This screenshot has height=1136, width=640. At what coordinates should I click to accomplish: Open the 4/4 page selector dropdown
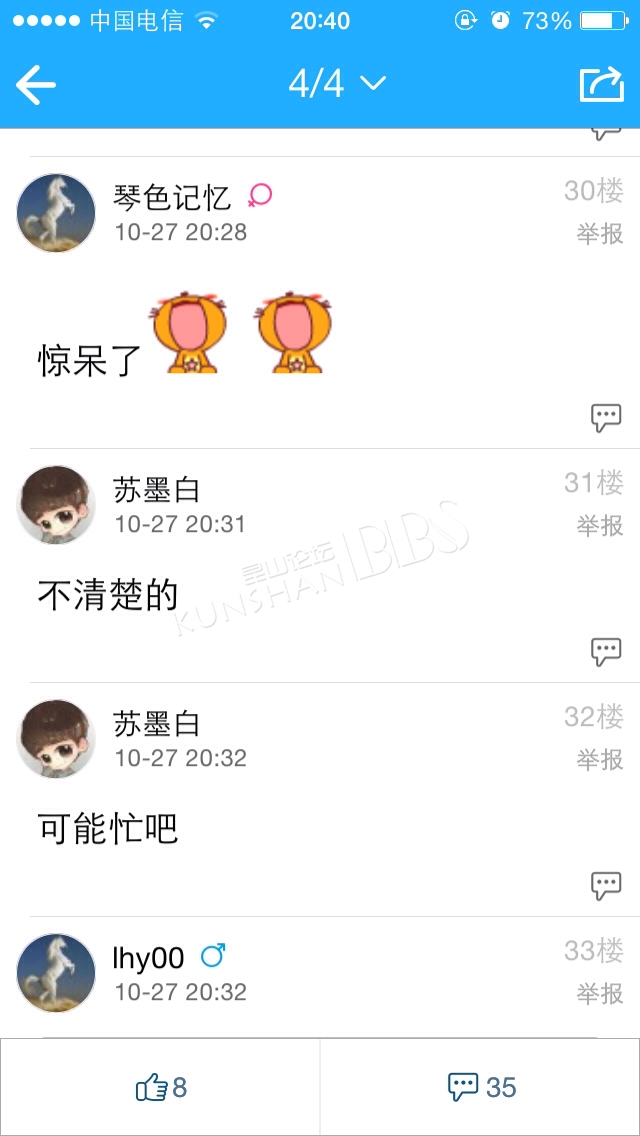click(337, 84)
